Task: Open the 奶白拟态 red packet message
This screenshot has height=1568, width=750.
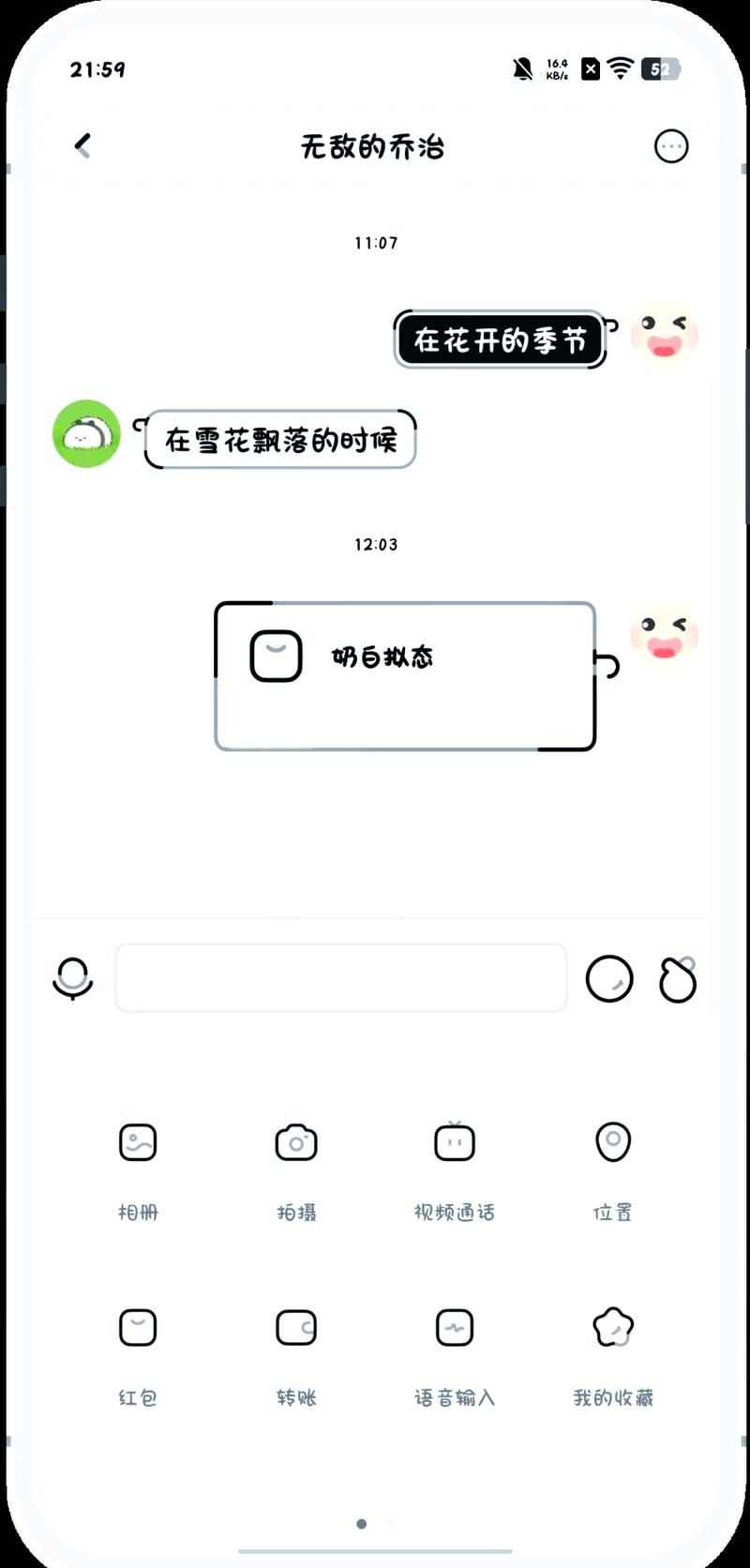Action: [x=405, y=676]
